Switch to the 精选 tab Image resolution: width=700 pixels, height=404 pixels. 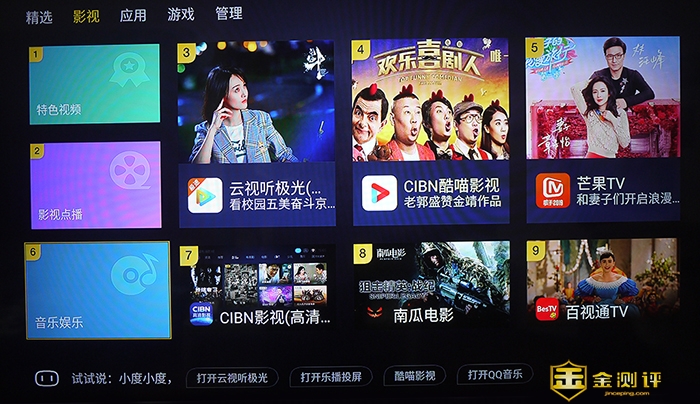(39, 16)
